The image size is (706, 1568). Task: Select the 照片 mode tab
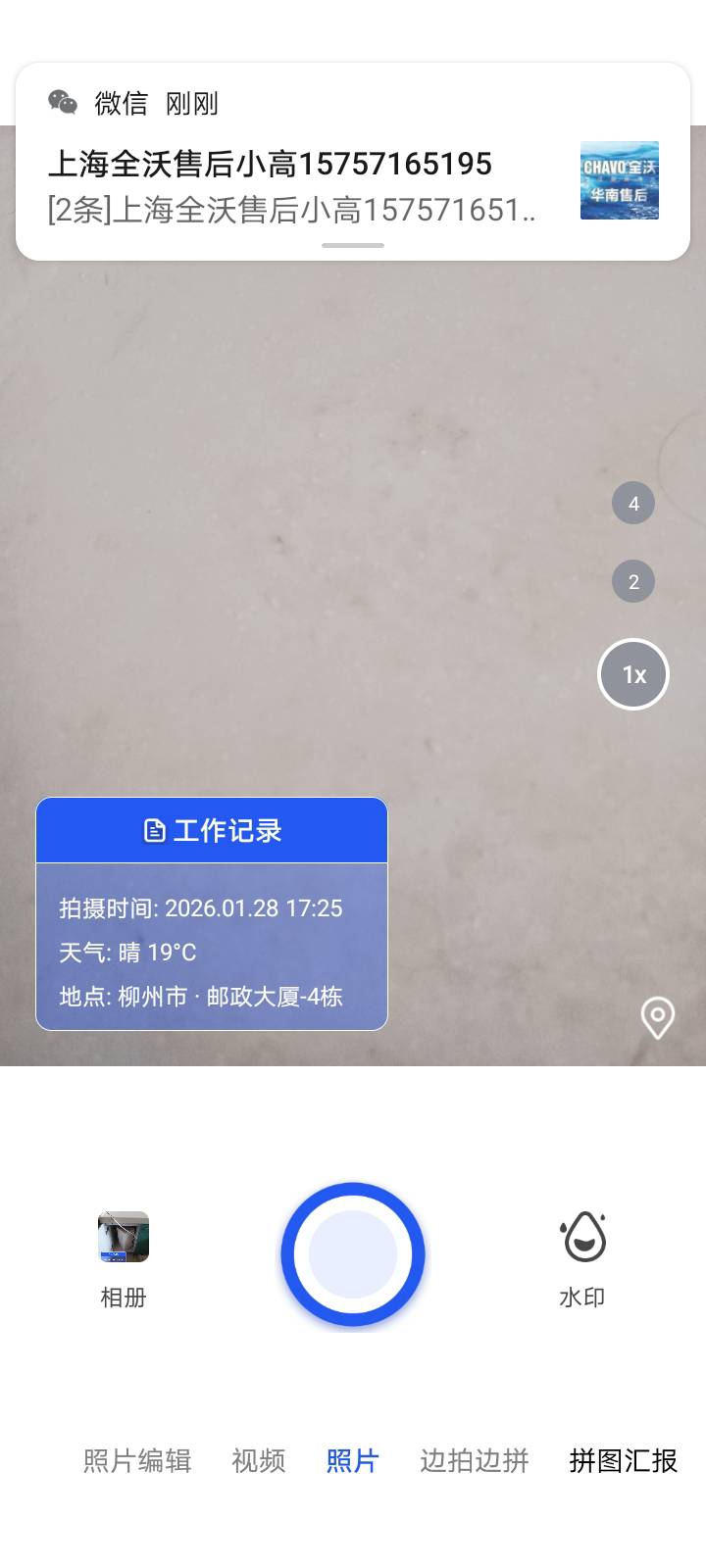pos(353,1461)
